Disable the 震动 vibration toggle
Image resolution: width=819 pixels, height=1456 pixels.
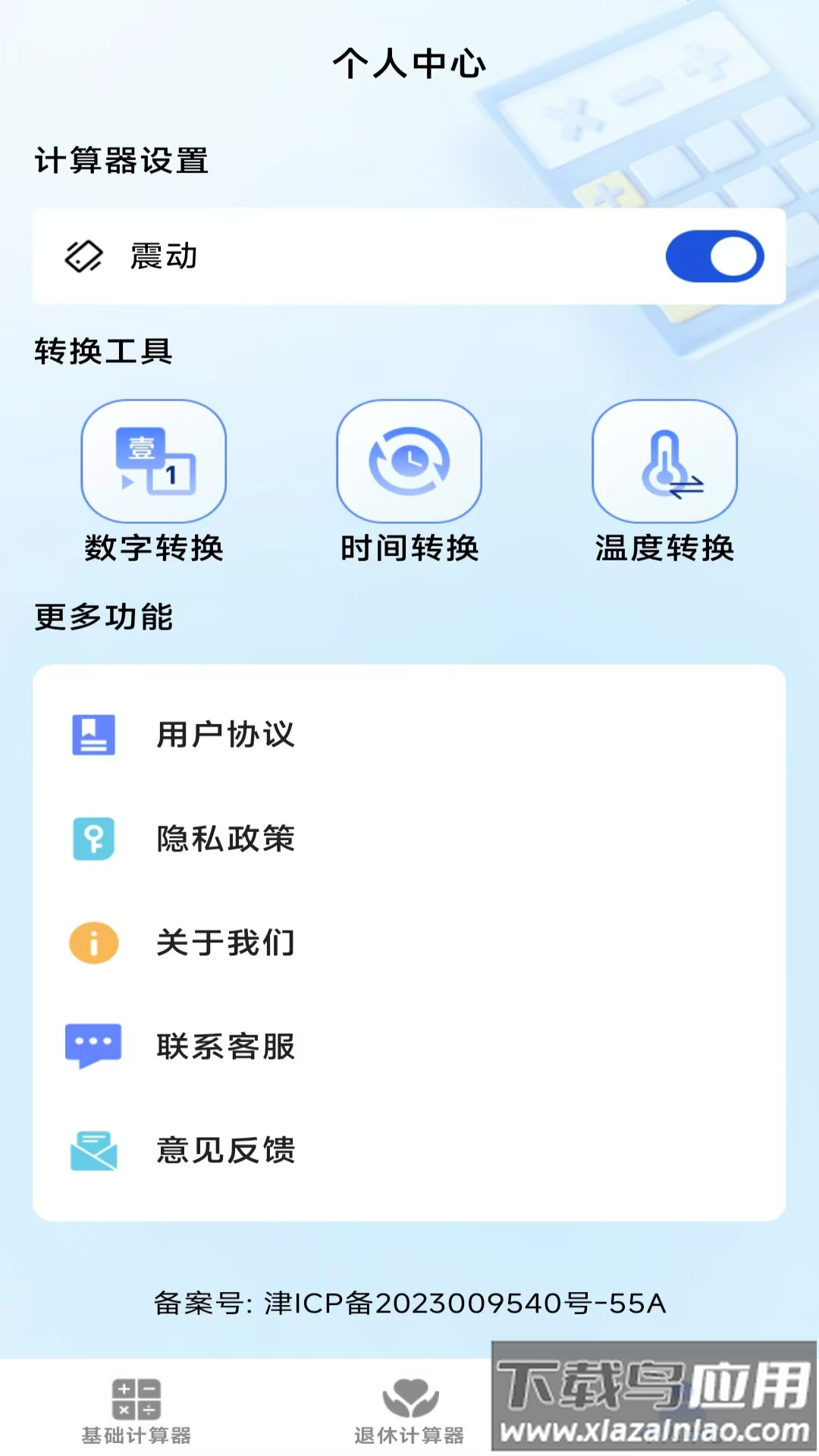[714, 256]
